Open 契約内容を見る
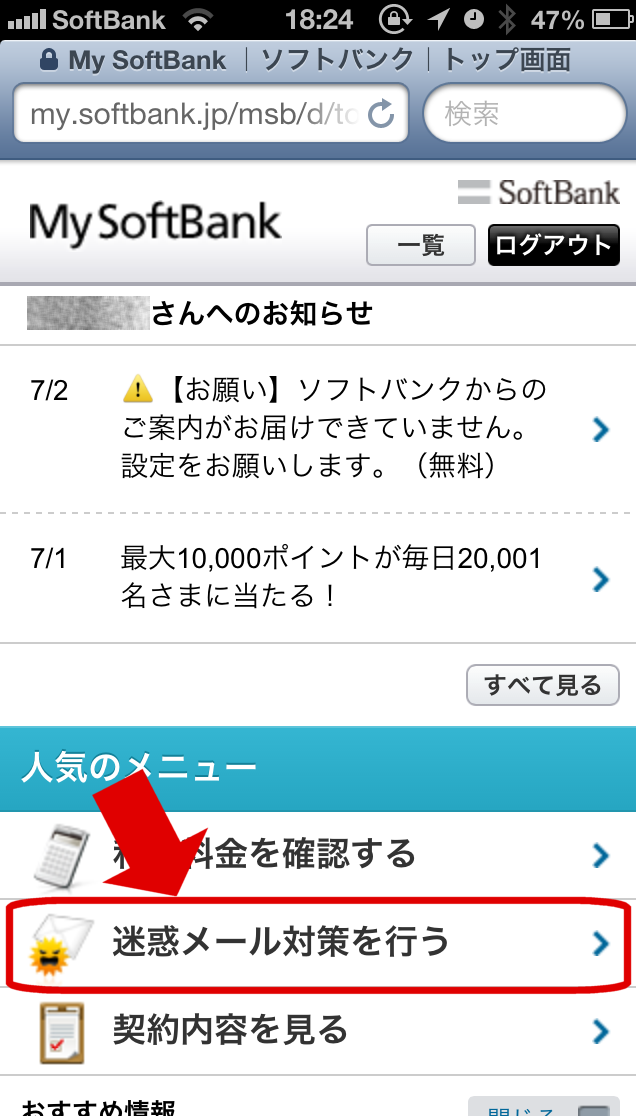 [x=318, y=1030]
